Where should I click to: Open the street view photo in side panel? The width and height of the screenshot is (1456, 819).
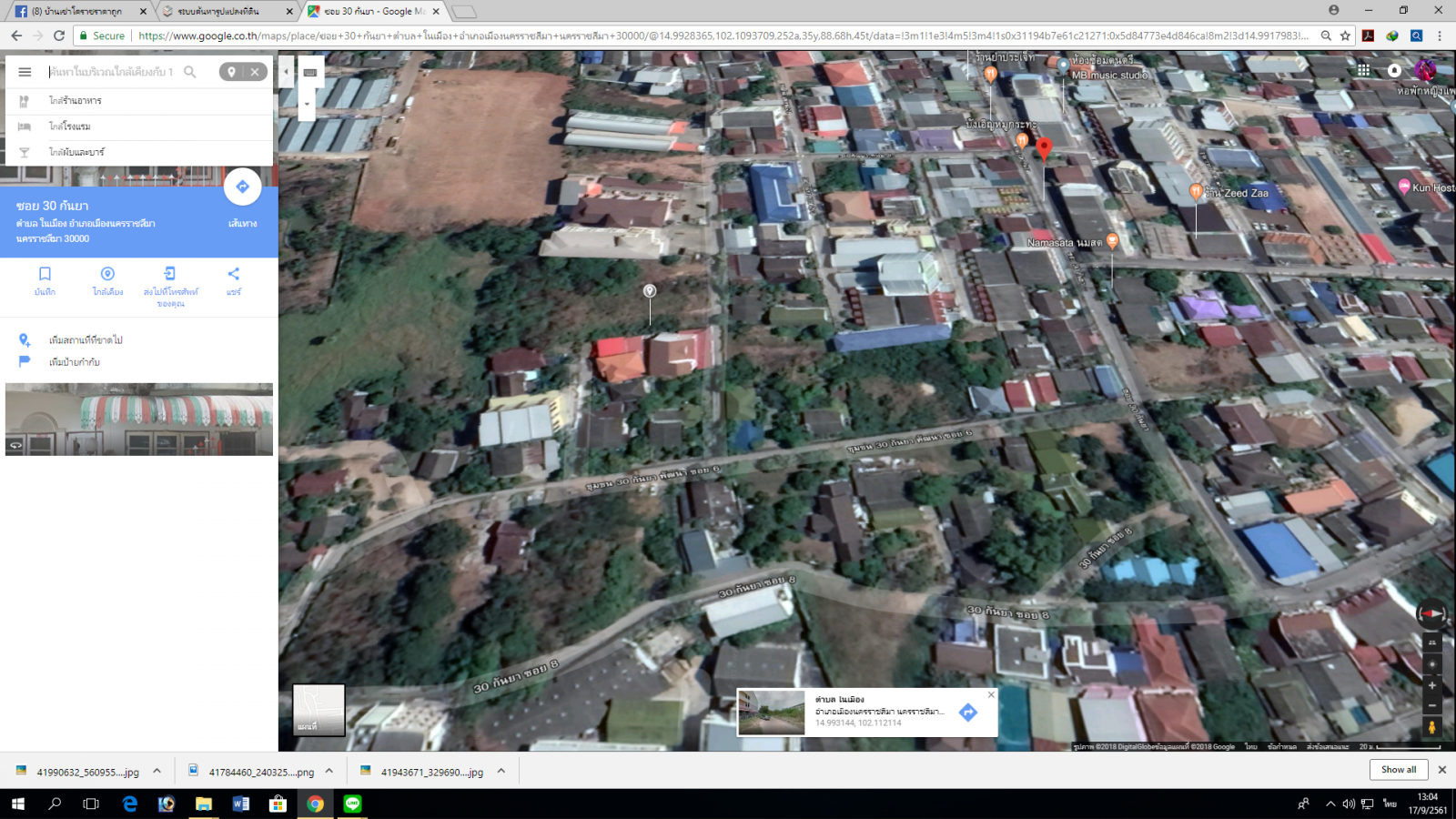[139, 420]
